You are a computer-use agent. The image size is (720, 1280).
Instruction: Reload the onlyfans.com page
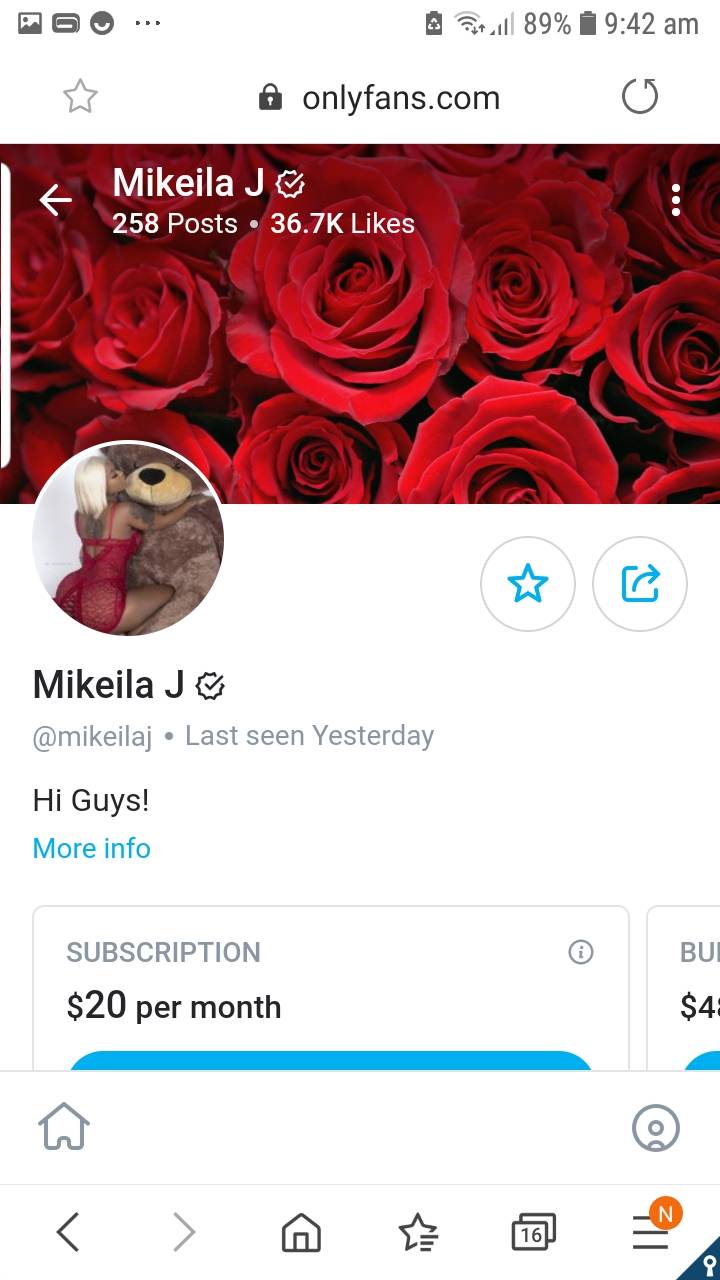[x=640, y=97]
